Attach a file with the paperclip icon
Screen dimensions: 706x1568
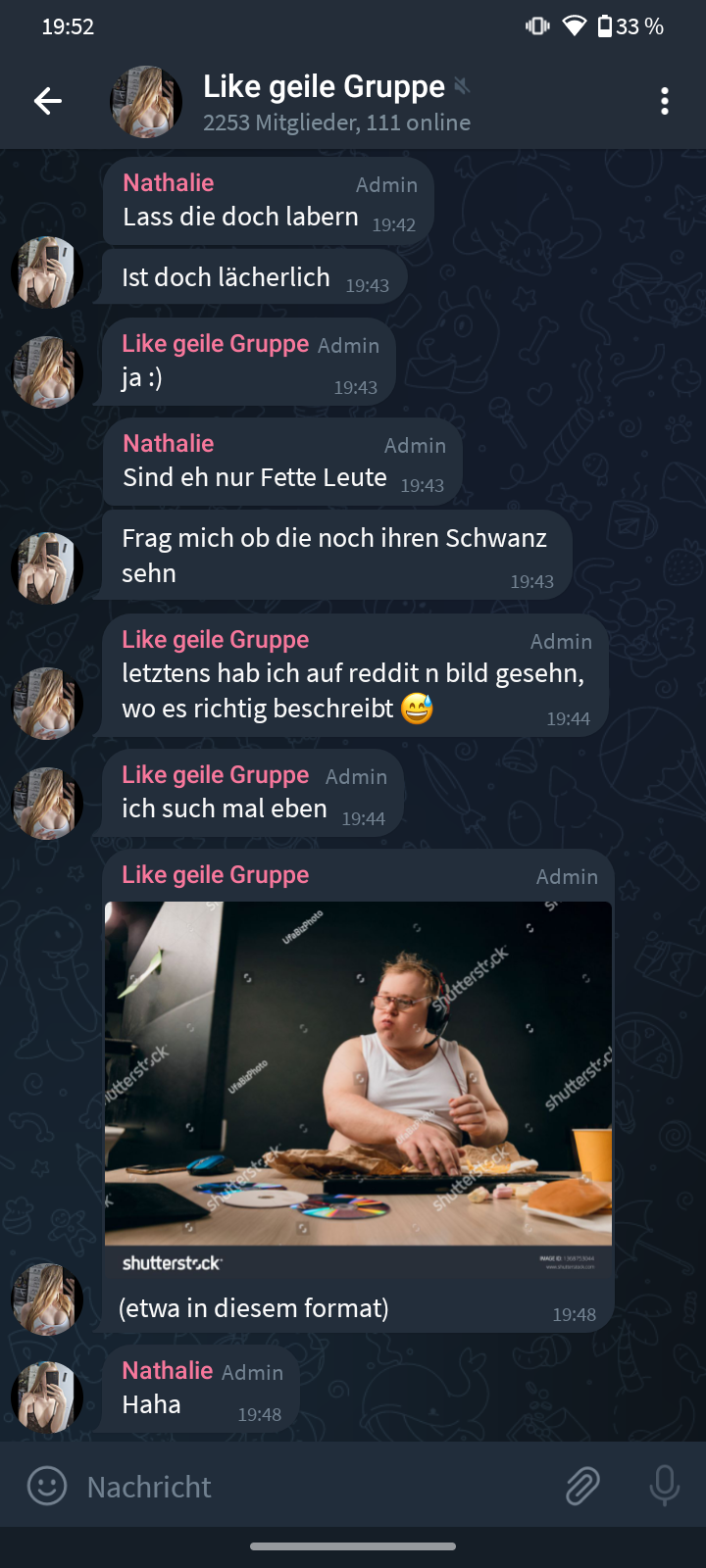pos(582,1486)
